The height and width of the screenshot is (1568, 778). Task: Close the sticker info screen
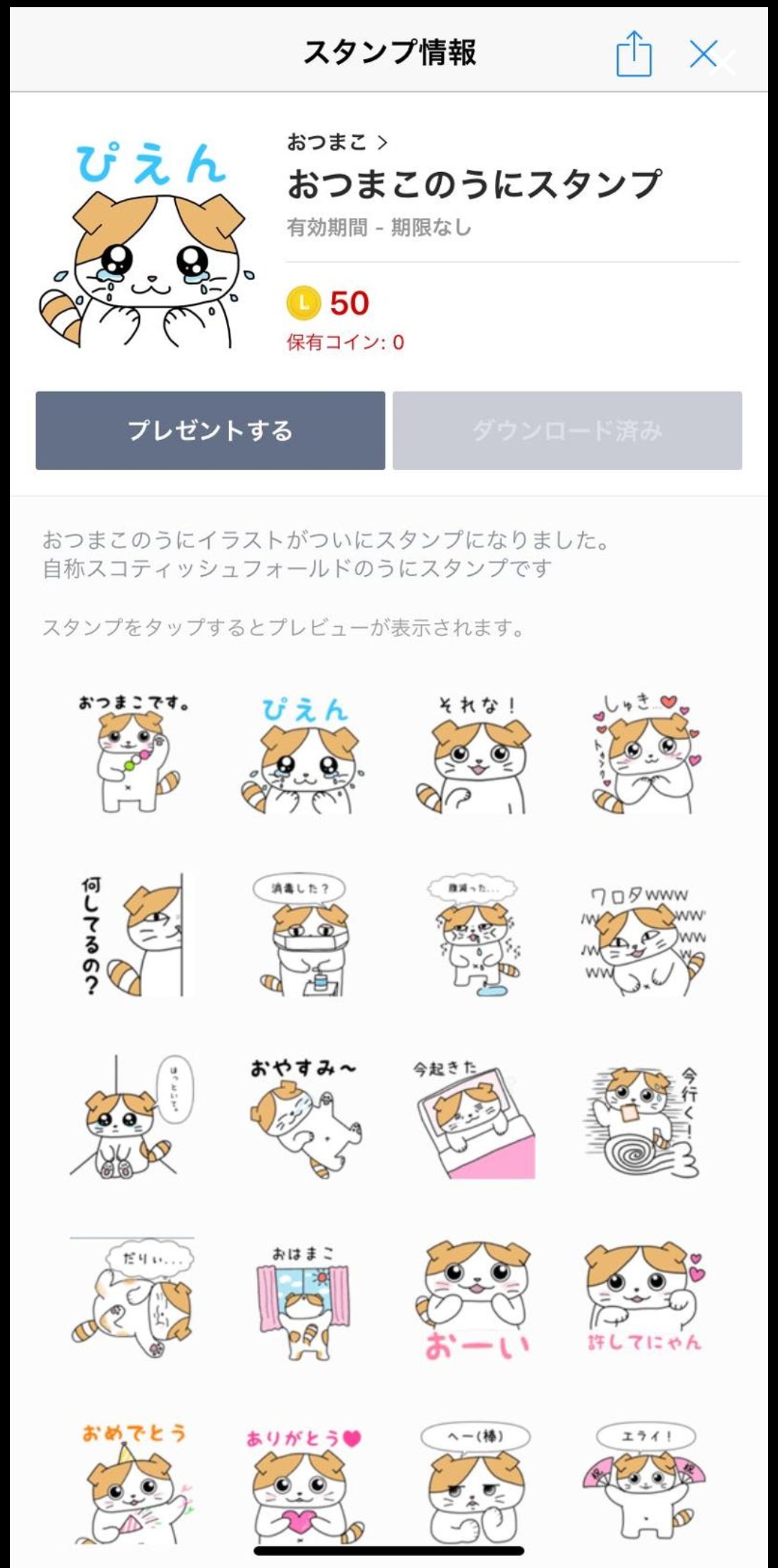(x=704, y=54)
